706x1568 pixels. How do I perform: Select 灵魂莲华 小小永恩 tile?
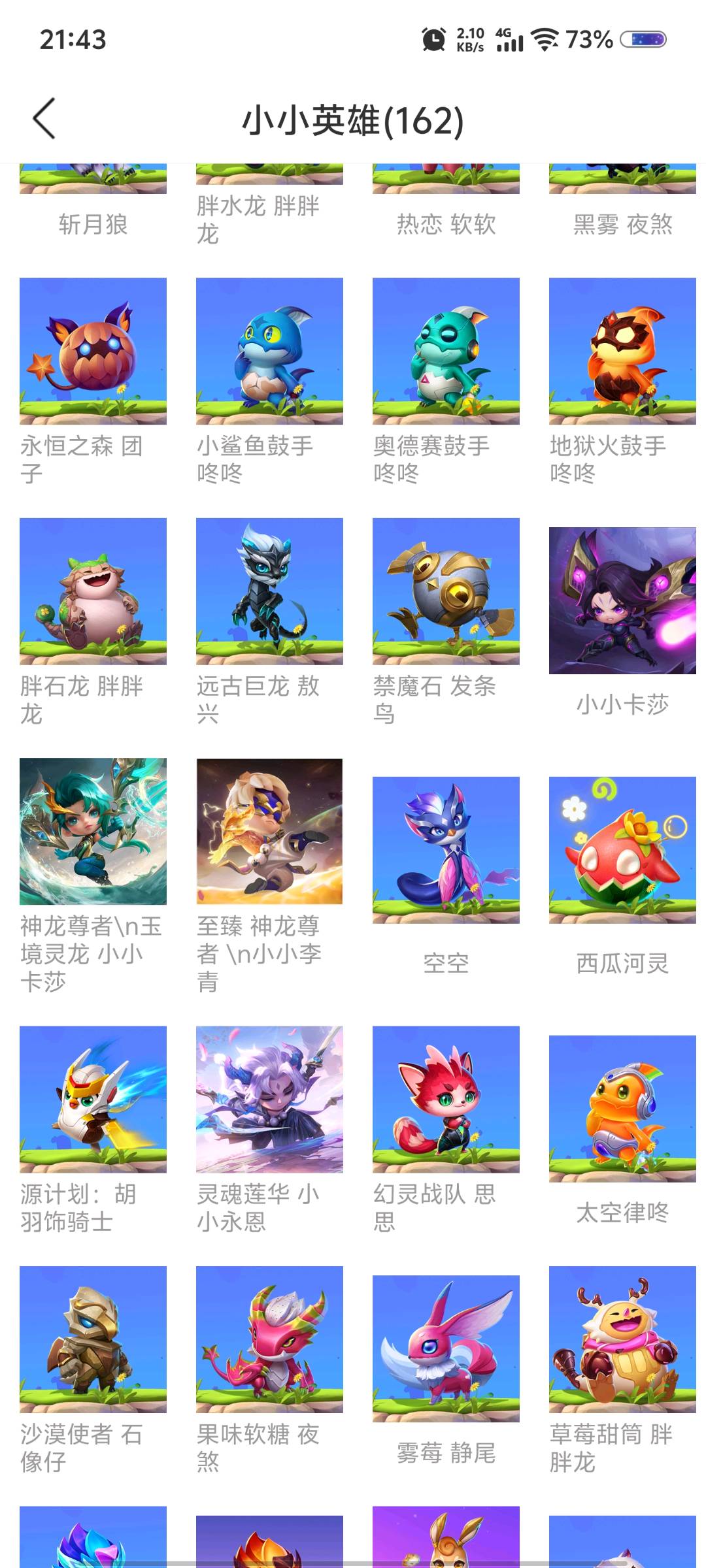pyautogui.click(x=269, y=1099)
